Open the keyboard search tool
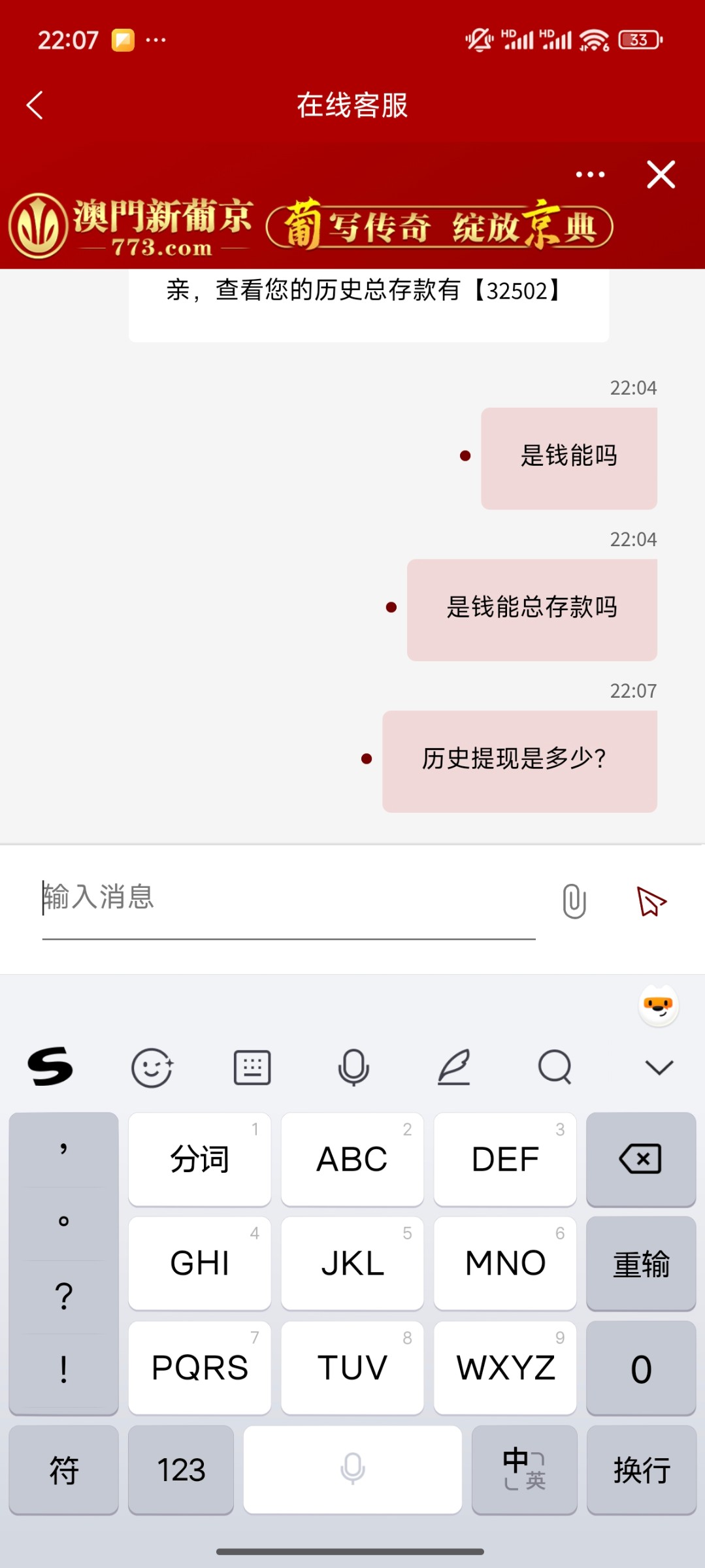 click(x=555, y=1068)
